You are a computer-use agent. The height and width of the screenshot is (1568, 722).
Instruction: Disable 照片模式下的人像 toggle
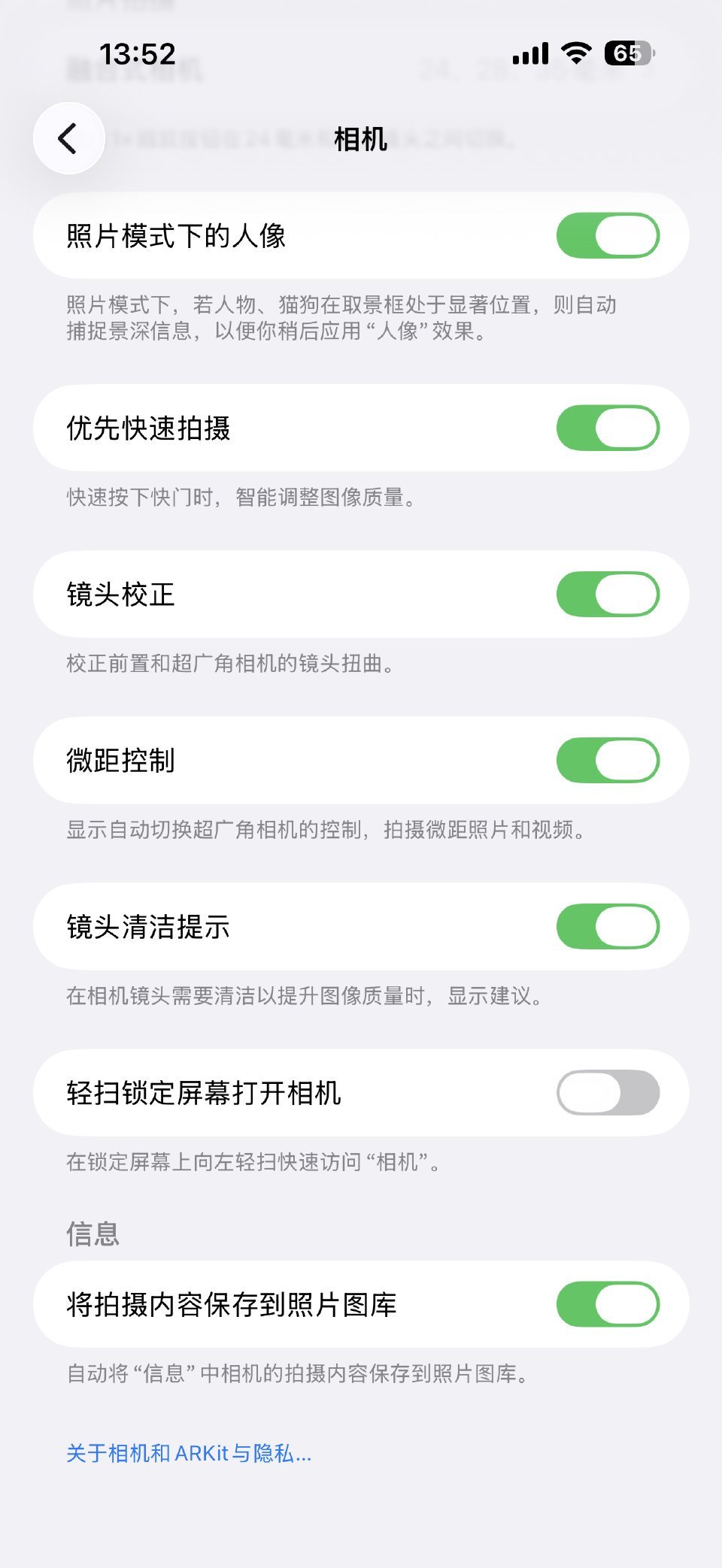tap(611, 235)
